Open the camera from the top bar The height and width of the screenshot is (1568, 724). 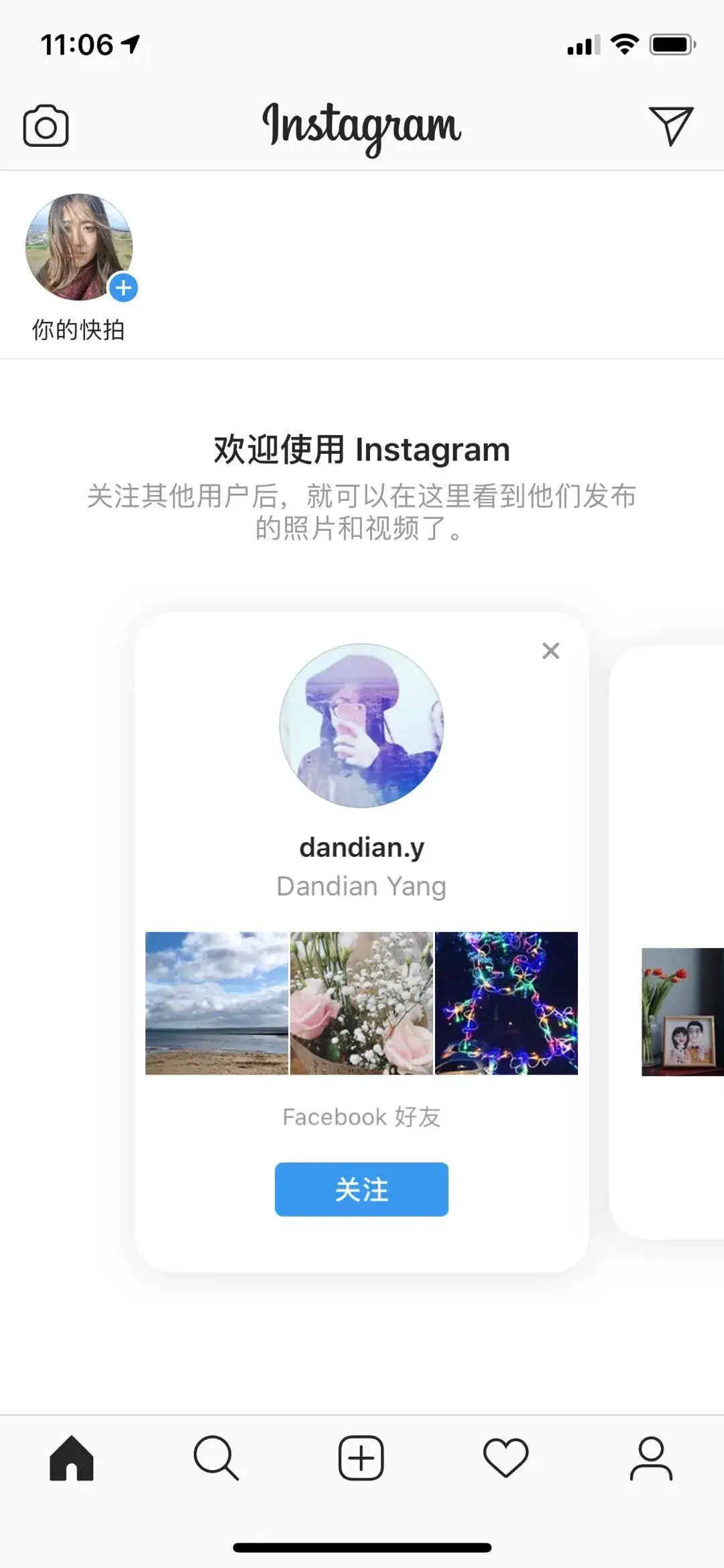pyautogui.click(x=46, y=125)
